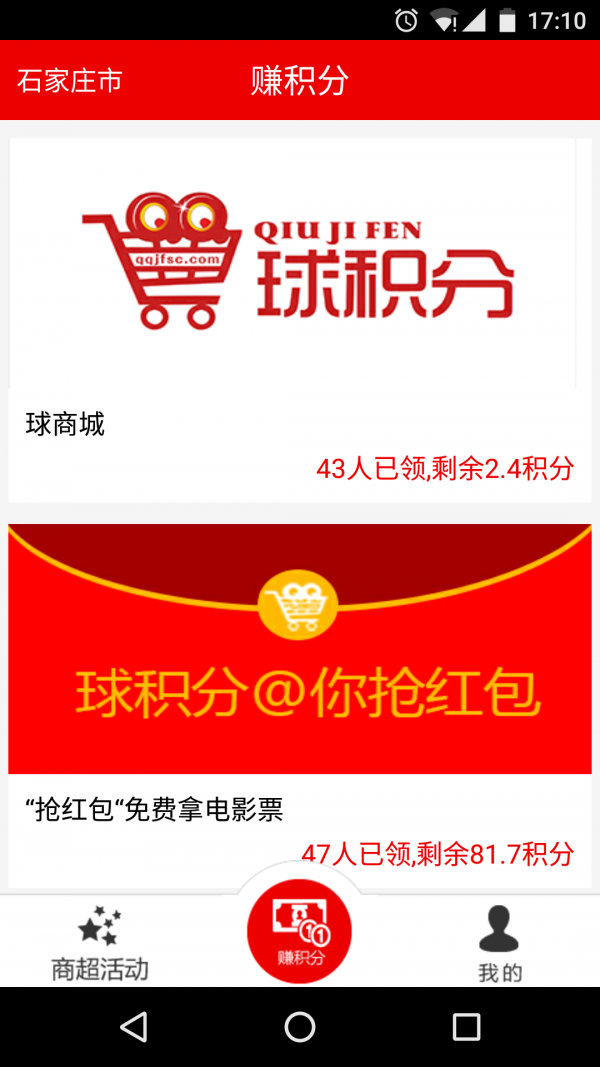600x1067 pixels.
Task: Tap the system back button
Action: [x=133, y=1026]
